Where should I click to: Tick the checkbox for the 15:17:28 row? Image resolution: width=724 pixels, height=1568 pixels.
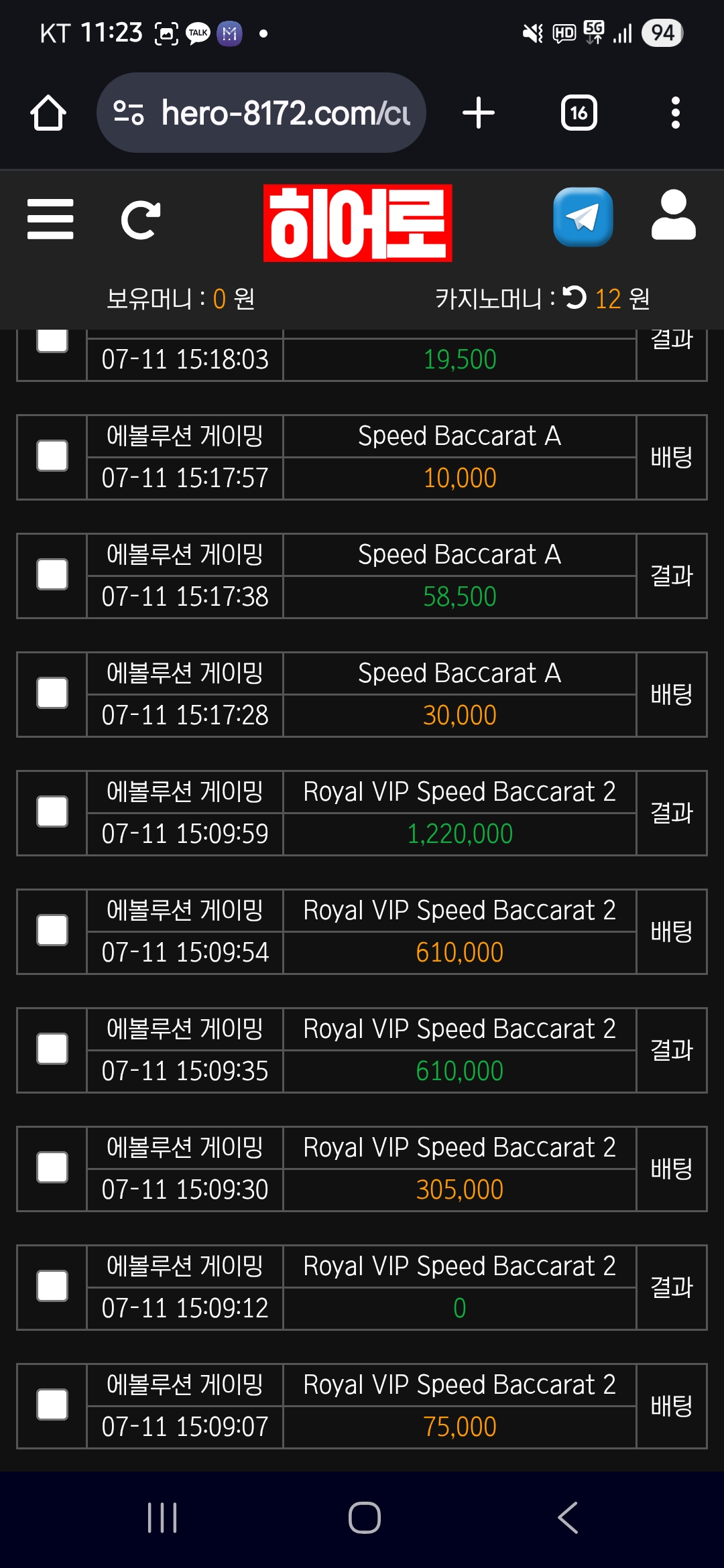pyautogui.click(x=52, y=694)
